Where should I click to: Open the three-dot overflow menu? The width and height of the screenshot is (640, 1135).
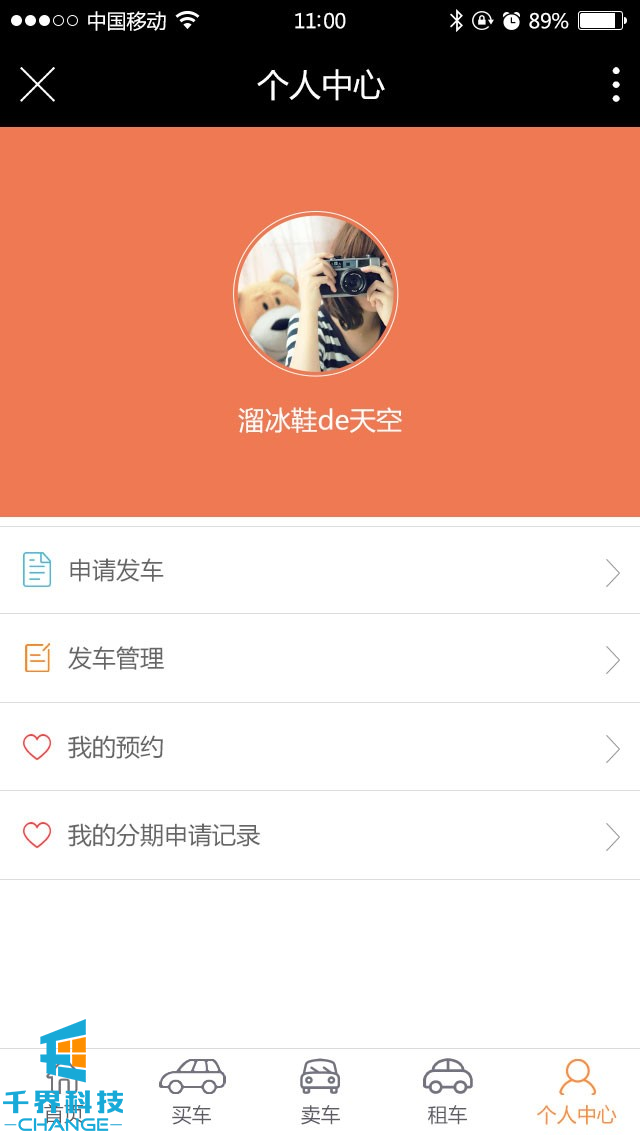615,85
